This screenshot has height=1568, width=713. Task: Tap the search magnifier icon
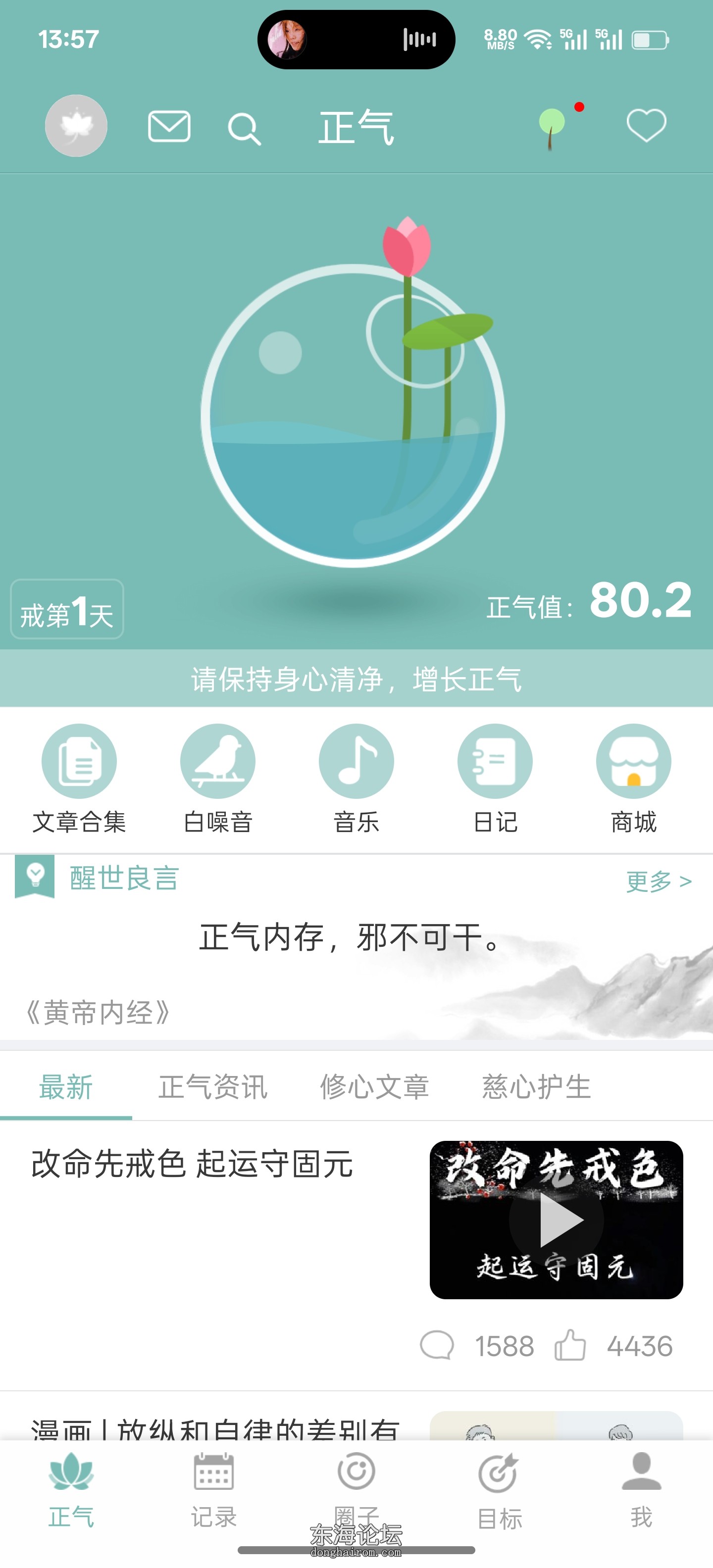pyautogui.click(x=244, y=128)
